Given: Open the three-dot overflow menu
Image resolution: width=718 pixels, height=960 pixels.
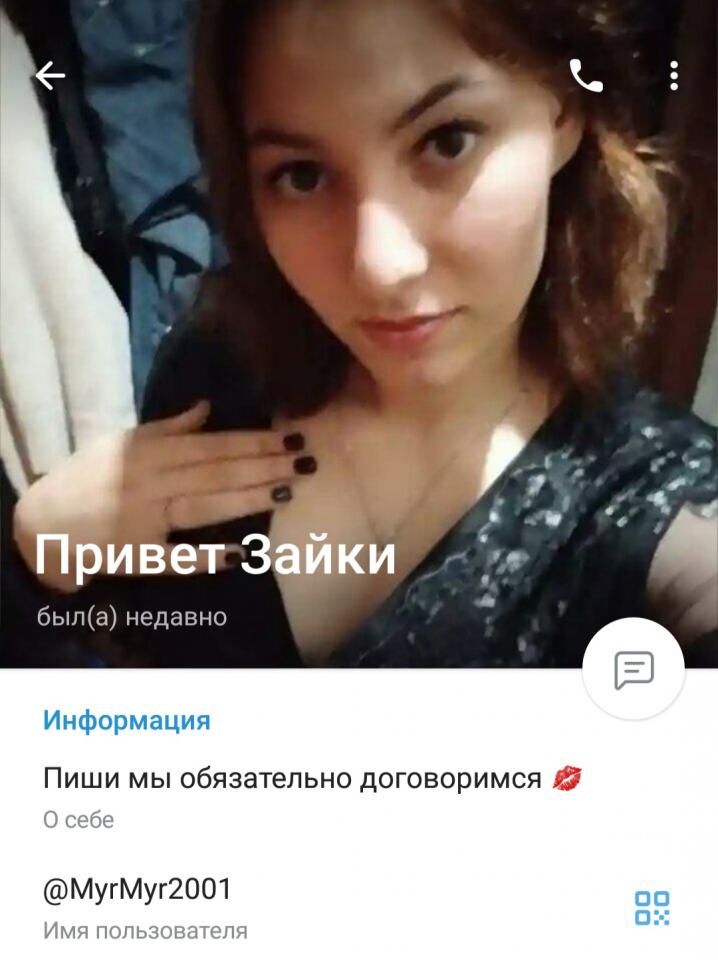Looking at the screenshot, I should tap(674, 76).
